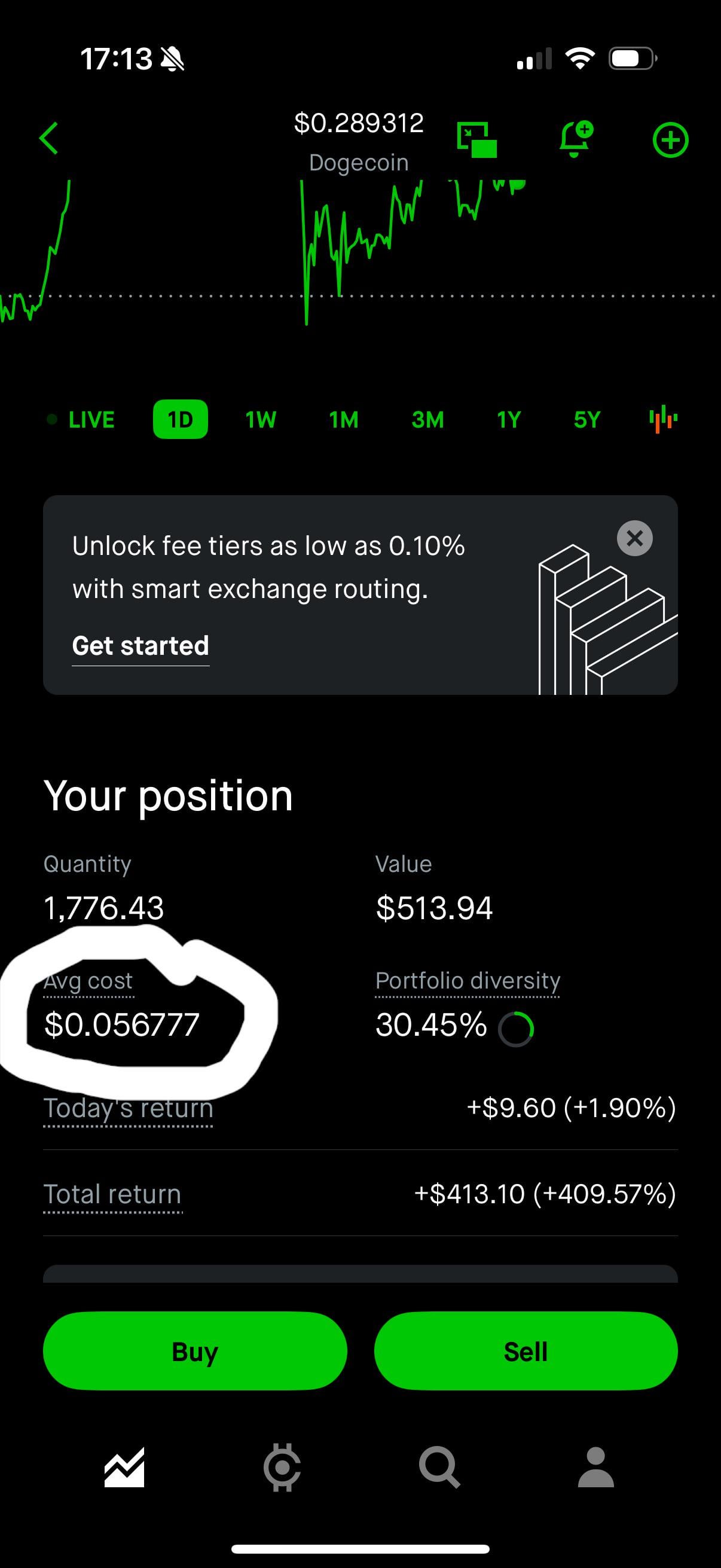Dismiss the fee tiers banner

[634, 538]
